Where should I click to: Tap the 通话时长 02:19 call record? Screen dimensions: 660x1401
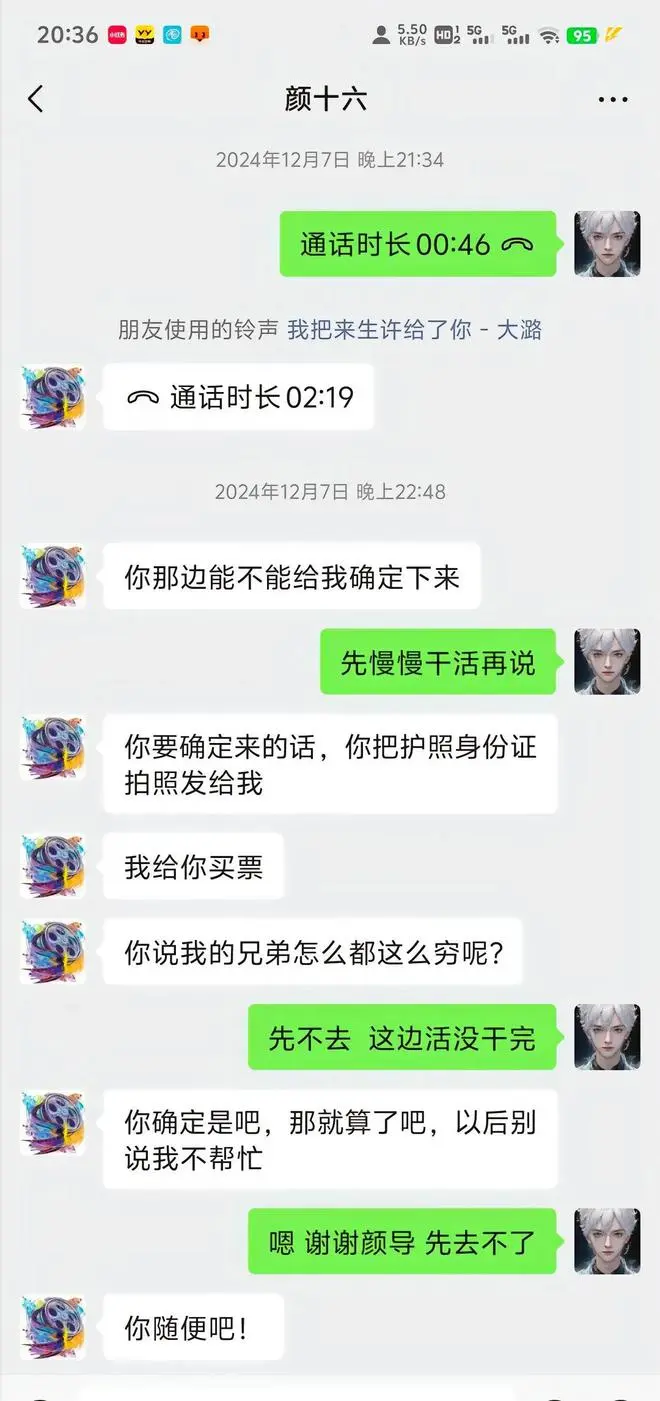pyautogui.click(x=239, y=397)
